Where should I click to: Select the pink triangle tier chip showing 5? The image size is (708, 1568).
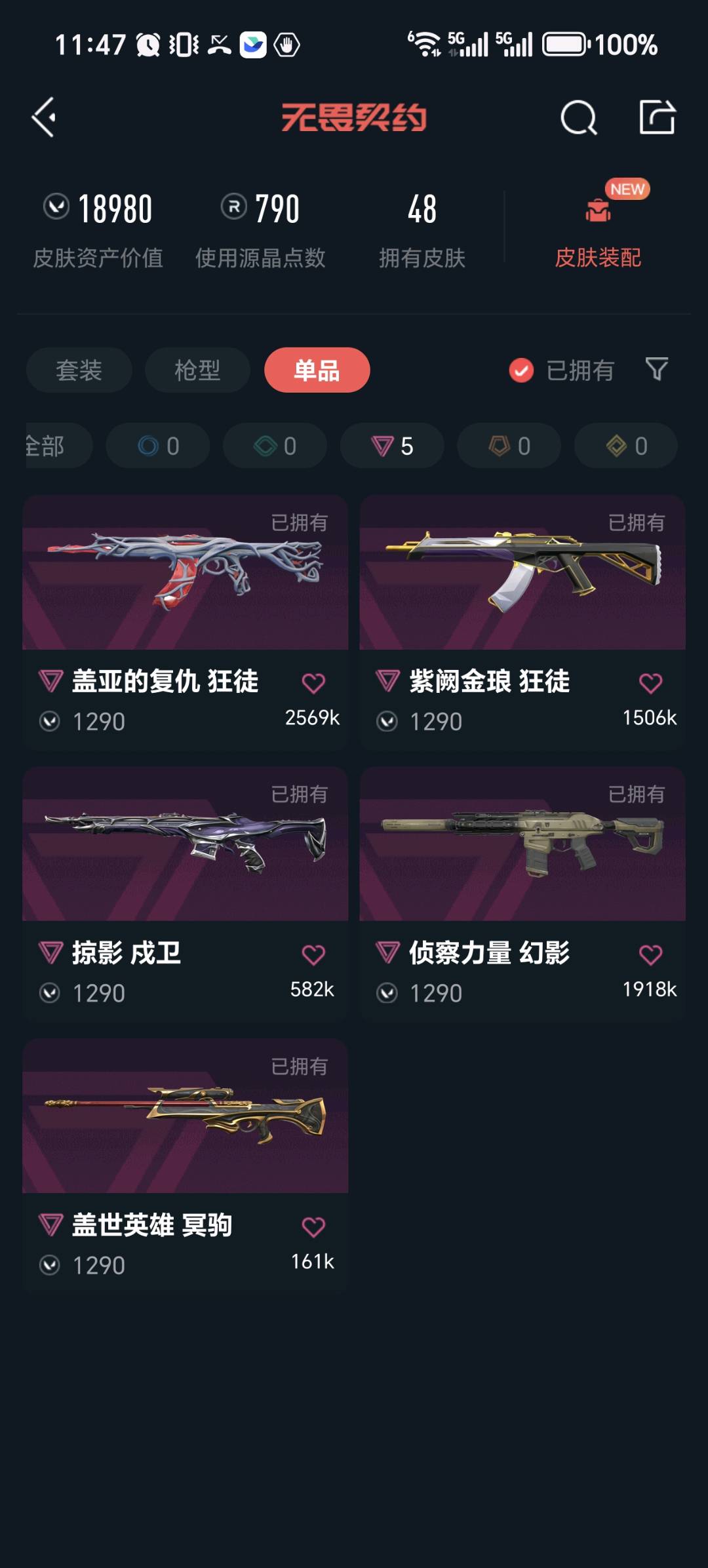coord(392,446)
